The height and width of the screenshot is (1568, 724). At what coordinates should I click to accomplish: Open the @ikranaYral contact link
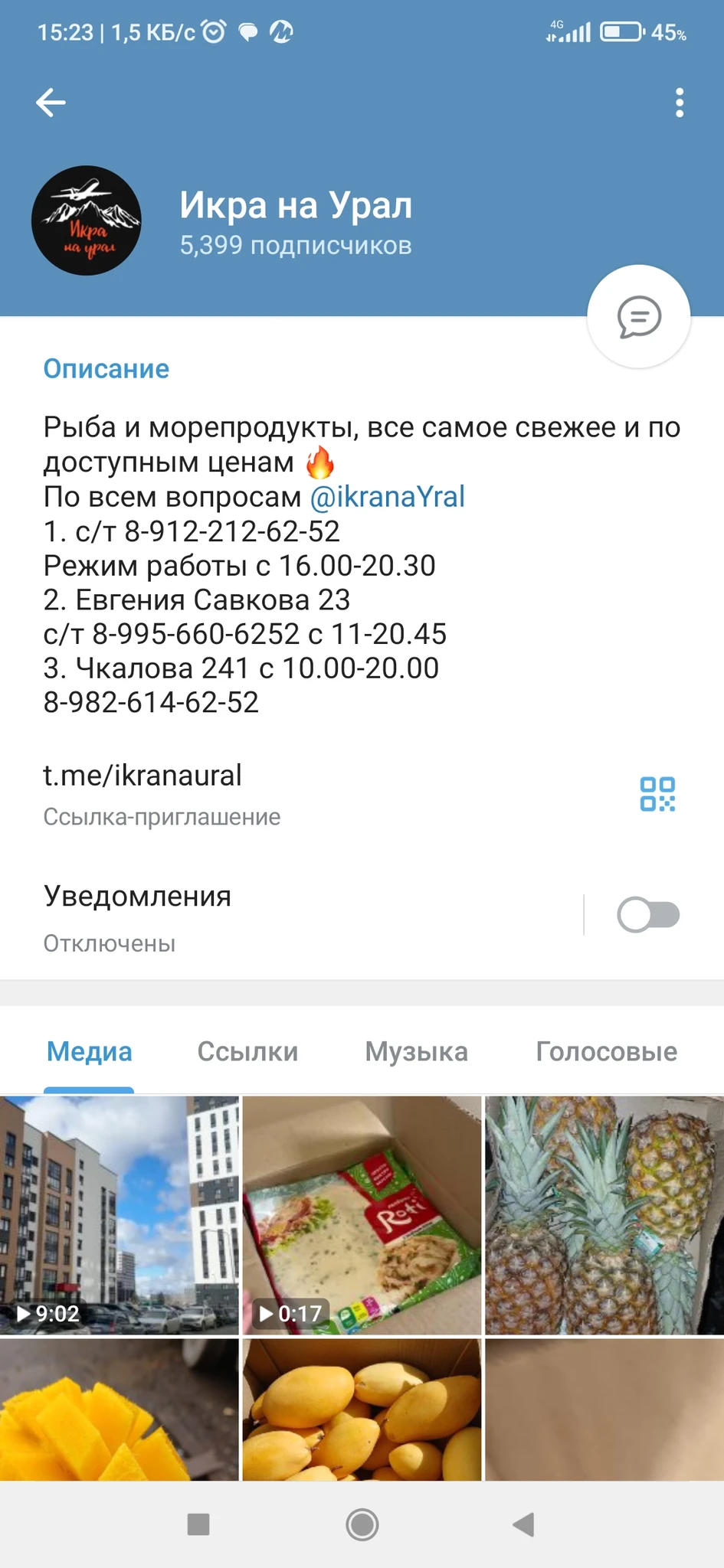coord(387,497)
